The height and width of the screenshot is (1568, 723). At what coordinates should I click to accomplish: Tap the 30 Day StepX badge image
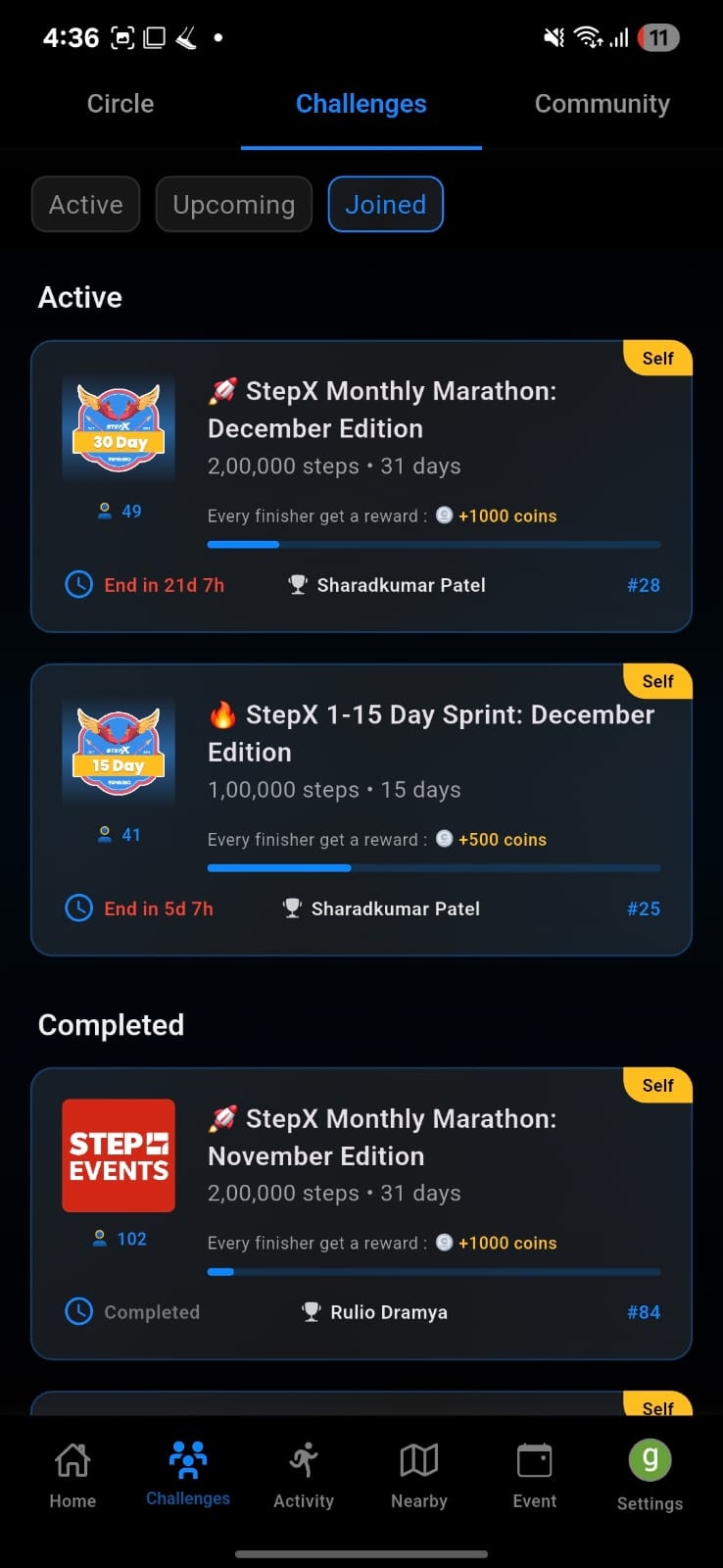click(x=118, y=427)
